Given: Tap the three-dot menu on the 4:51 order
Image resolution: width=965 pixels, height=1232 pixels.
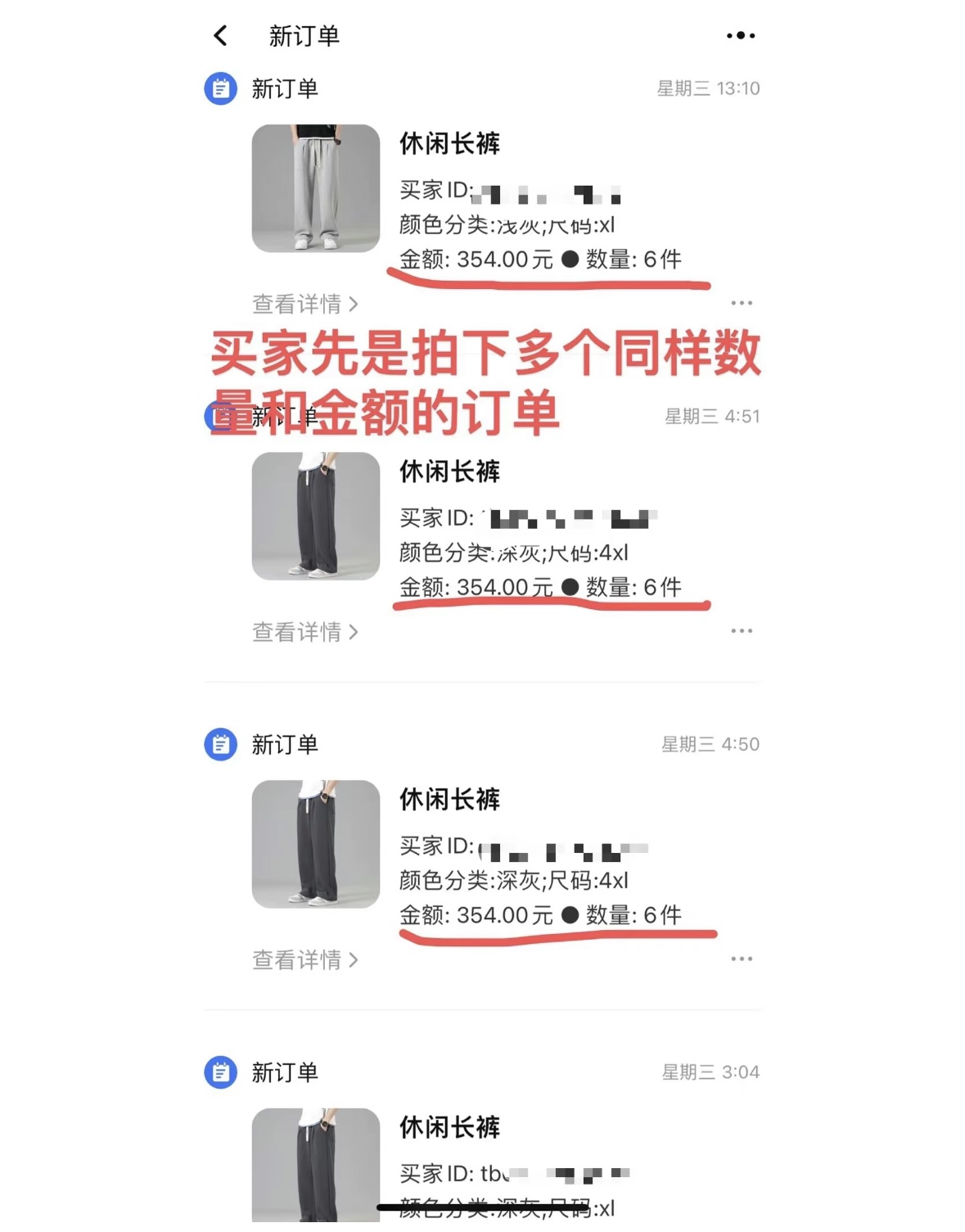Looking at the screenshot, I should pyautogui.click(x=741, y=631).
